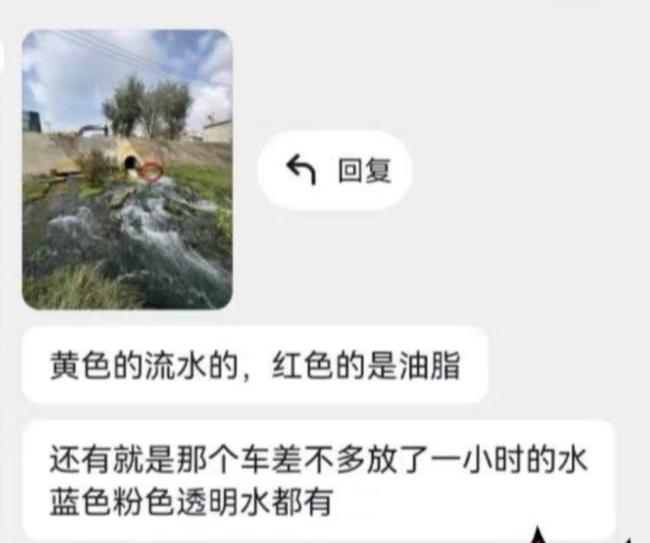Open the water pipe photo message
Screen dimensions: 650x543
pos(127,168)
